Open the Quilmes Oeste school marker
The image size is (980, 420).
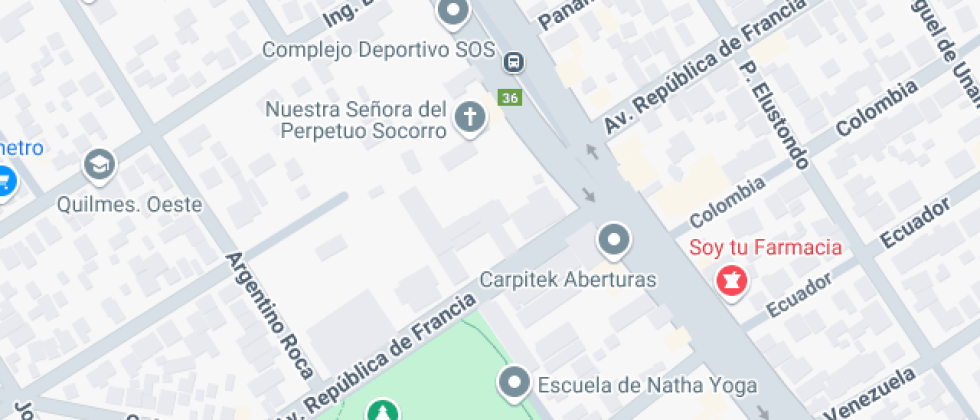(99, 165)
